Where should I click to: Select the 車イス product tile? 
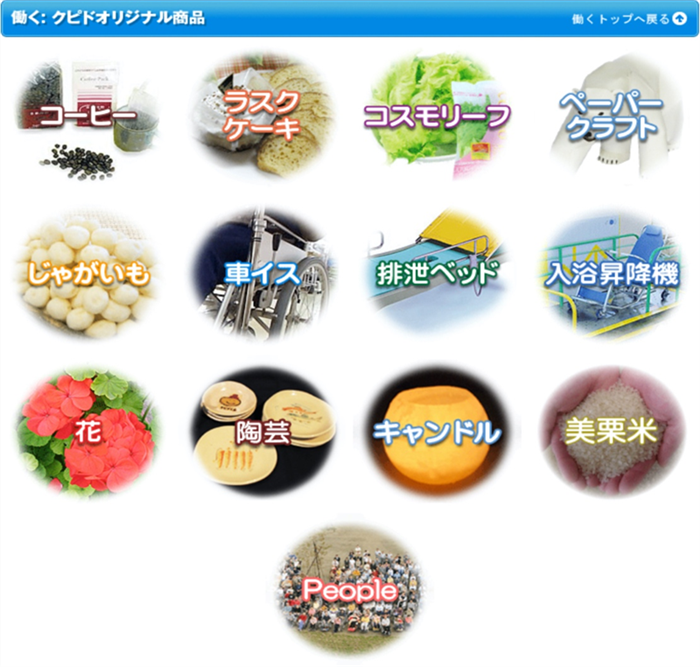[x=262, y=273]
